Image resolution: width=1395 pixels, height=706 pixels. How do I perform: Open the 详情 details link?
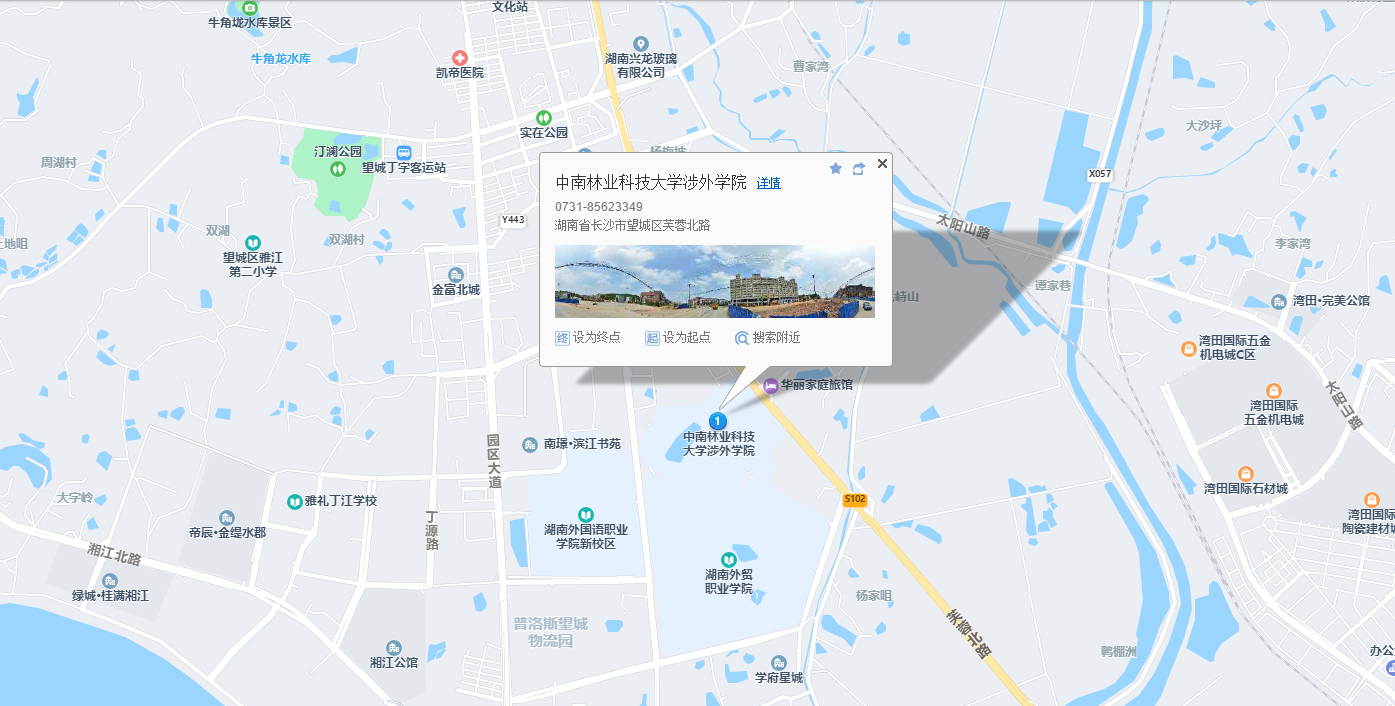[x=768, y=183]
